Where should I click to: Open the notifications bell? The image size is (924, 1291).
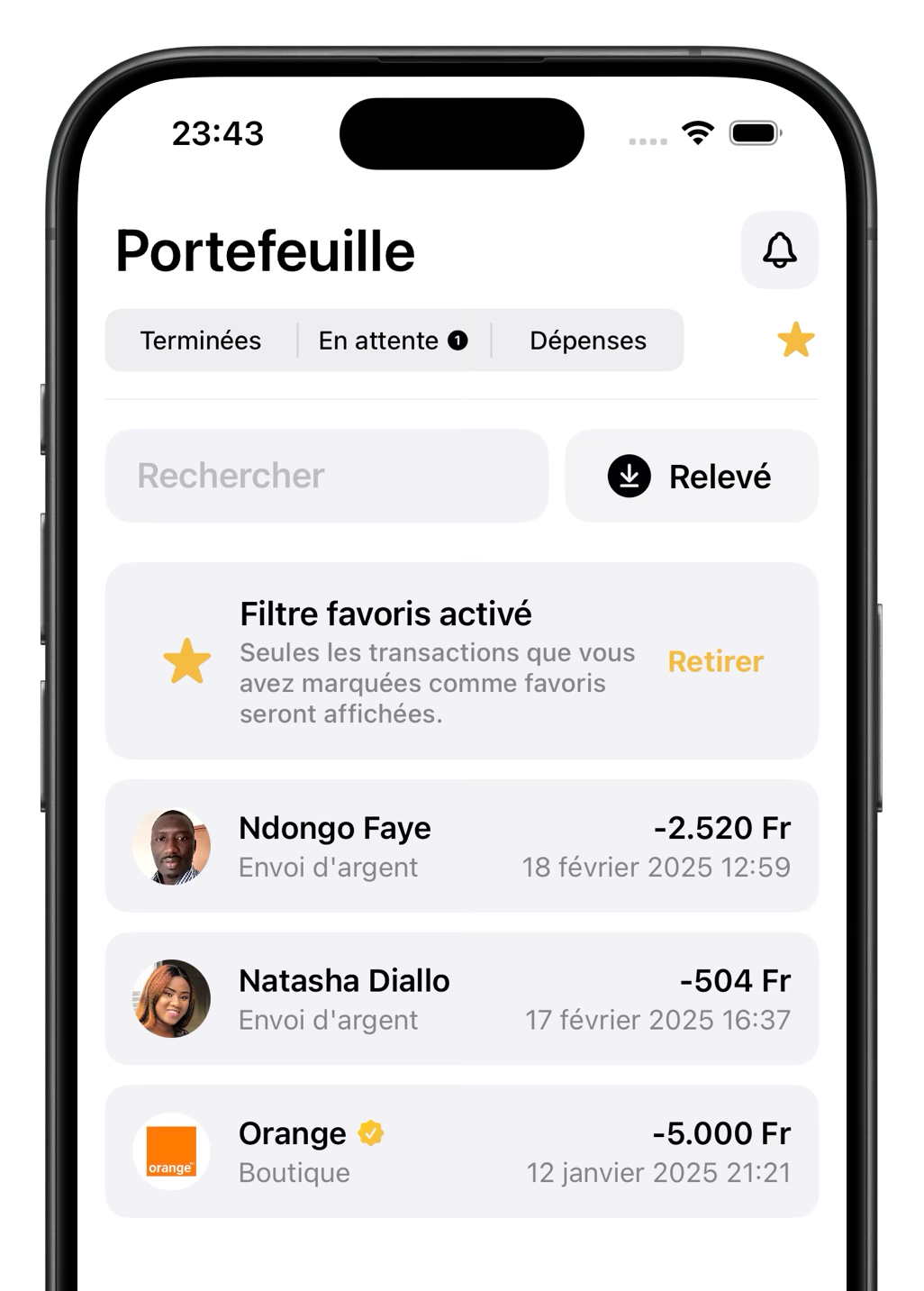click(779, 250)
